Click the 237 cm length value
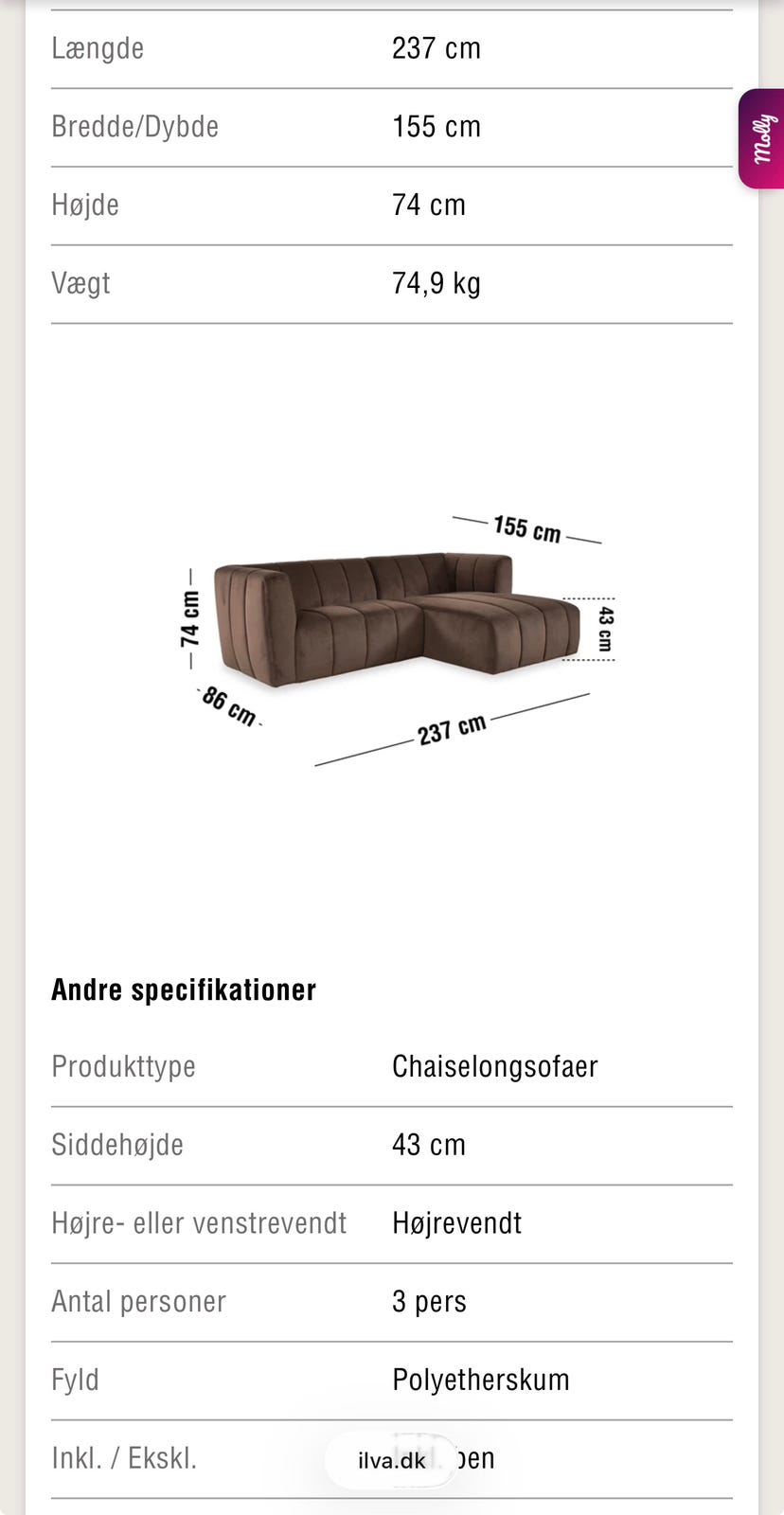784x1515 pixels. click(x=436, y=47)
